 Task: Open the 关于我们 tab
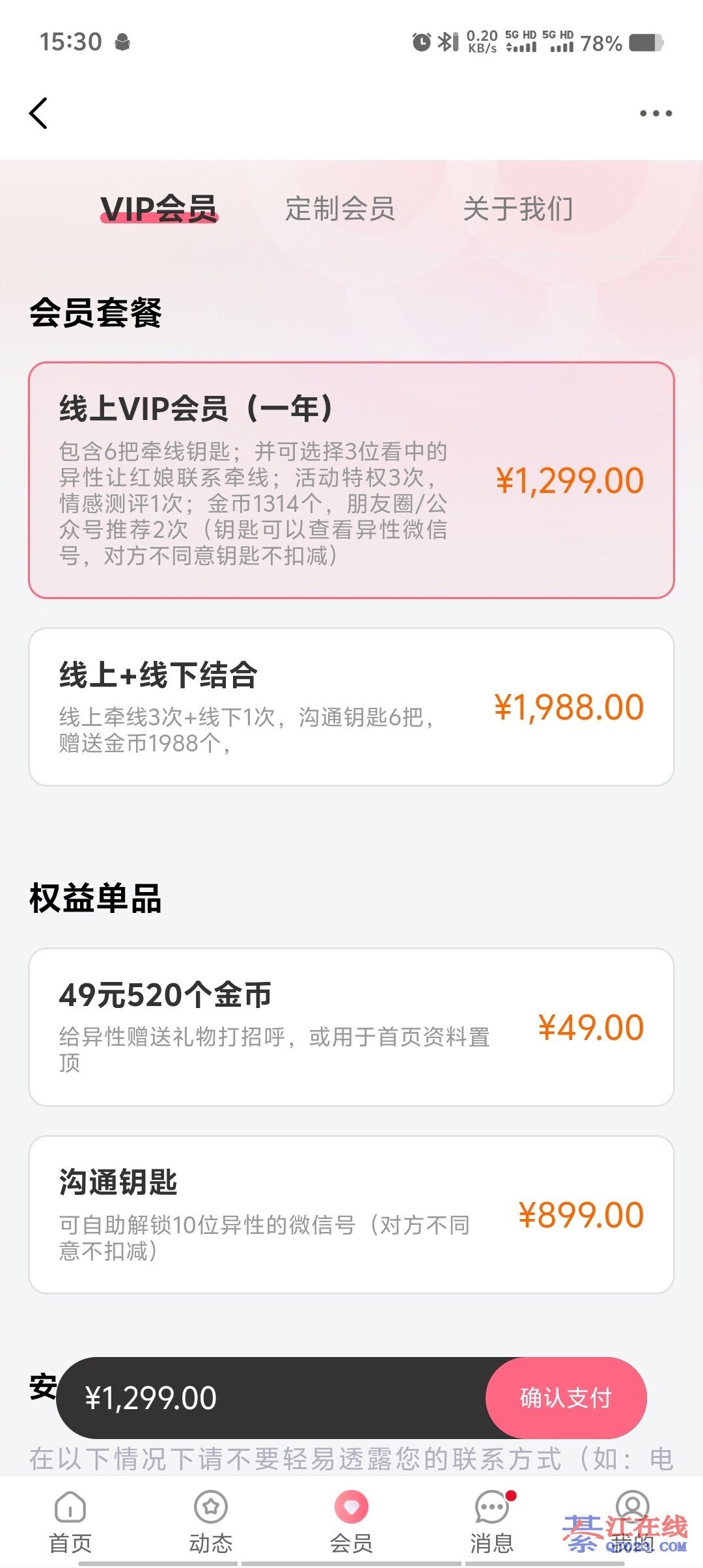(x=518, y=209)
